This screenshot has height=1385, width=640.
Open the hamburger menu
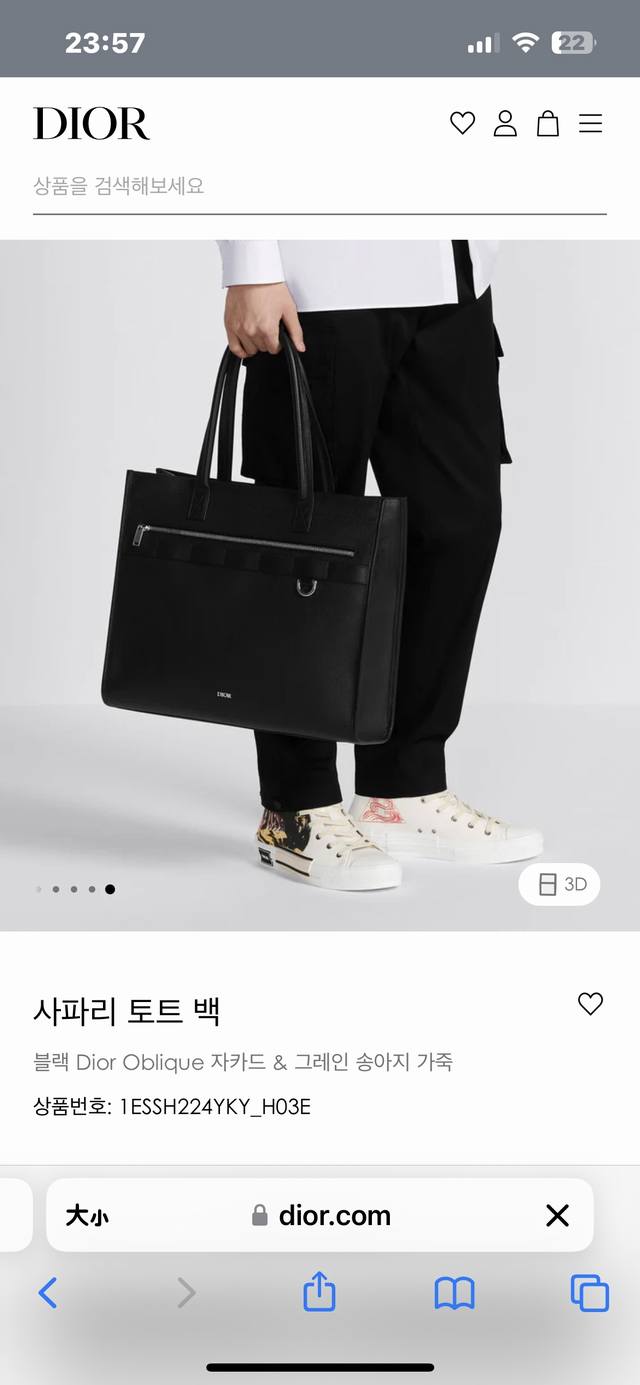pyautogui.click(x=591, y=124)
